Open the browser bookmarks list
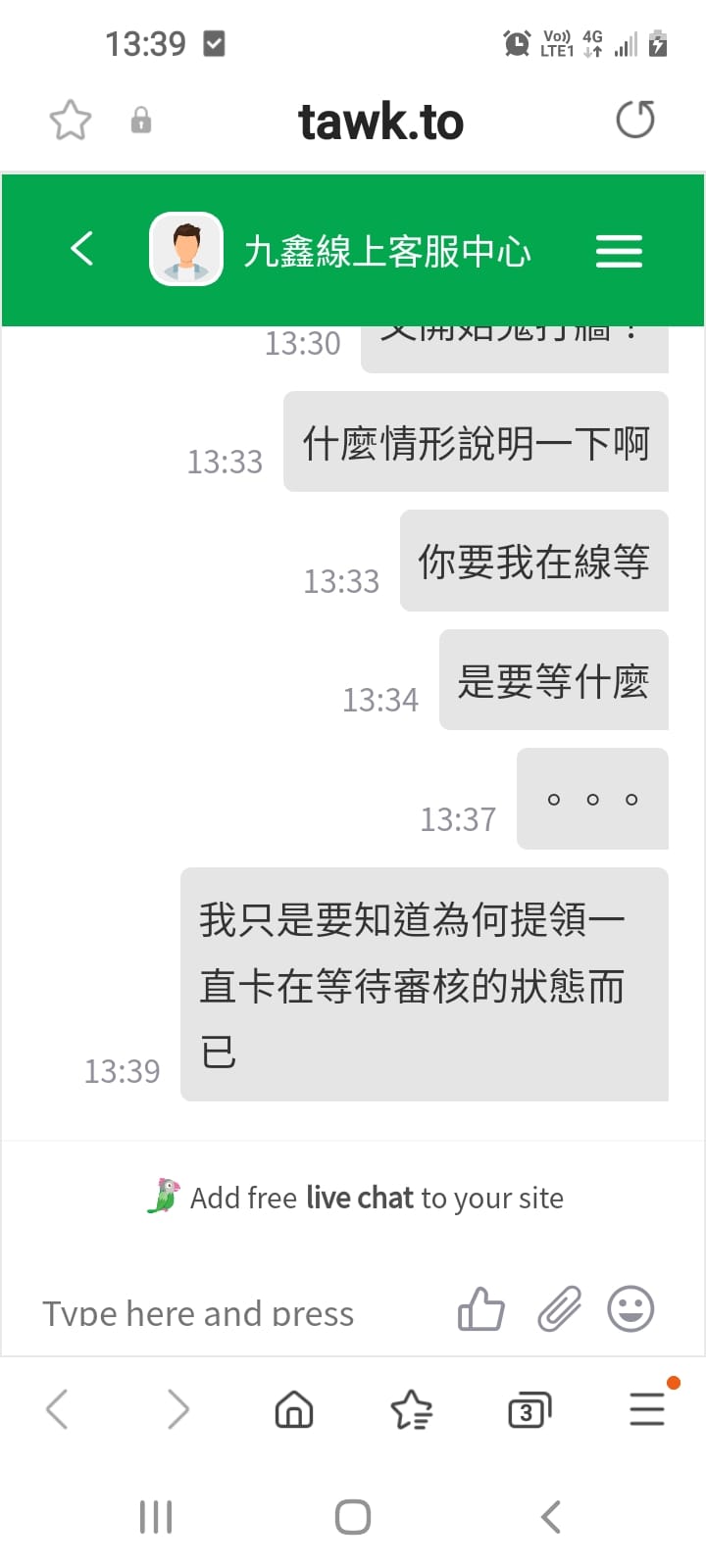 [412, 1409]
